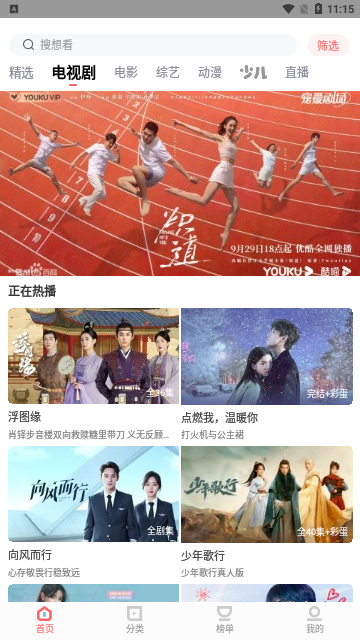The height and width of the screenshot is (640, 360).
Task: Tap the 筛选 filter button
Action: point(328,45)
